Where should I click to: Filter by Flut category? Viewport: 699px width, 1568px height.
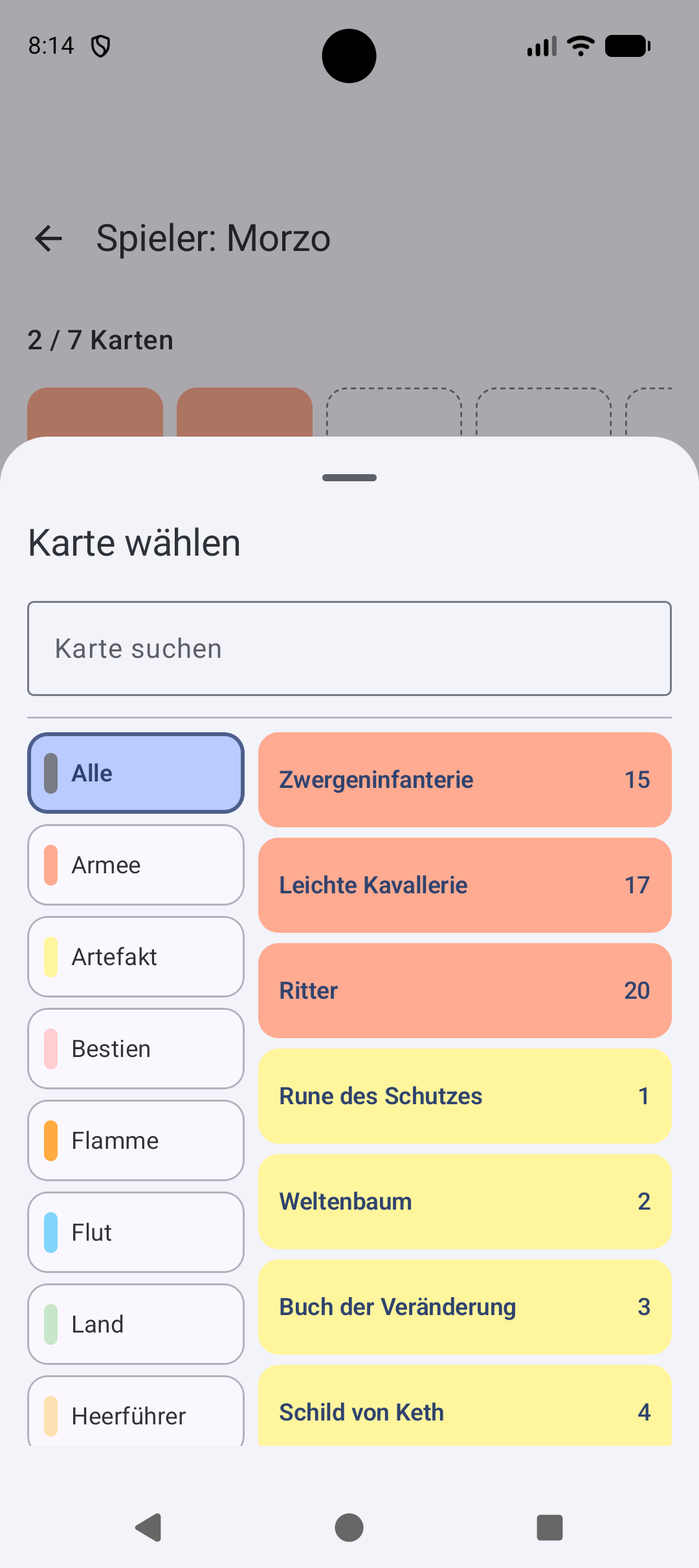(136, 1232)
